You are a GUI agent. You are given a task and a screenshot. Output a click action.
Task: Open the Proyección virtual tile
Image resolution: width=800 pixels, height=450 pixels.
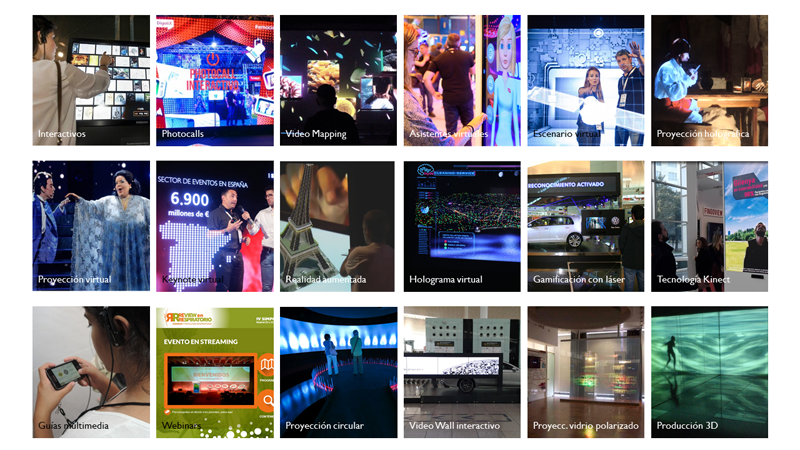91,226
